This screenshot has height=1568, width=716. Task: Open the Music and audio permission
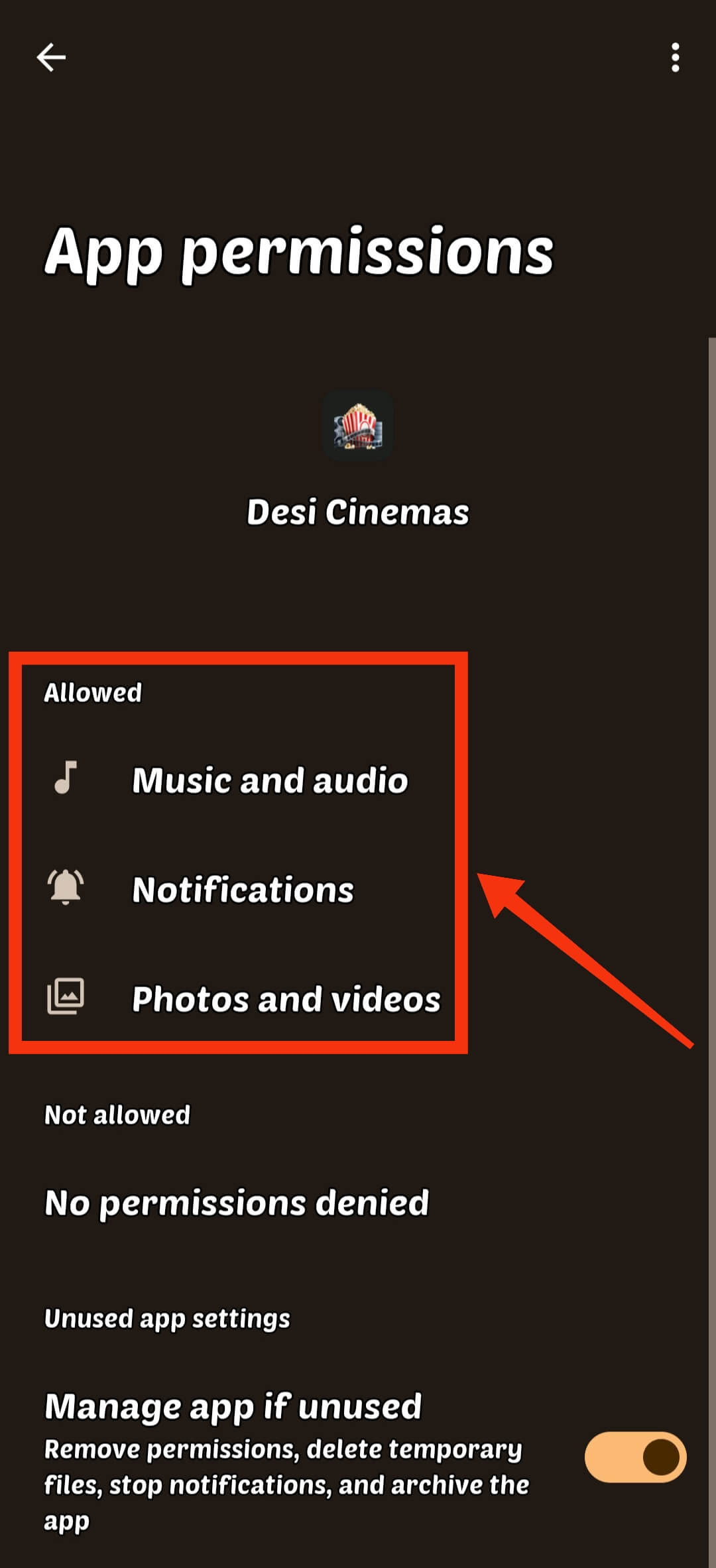(269, 780)
